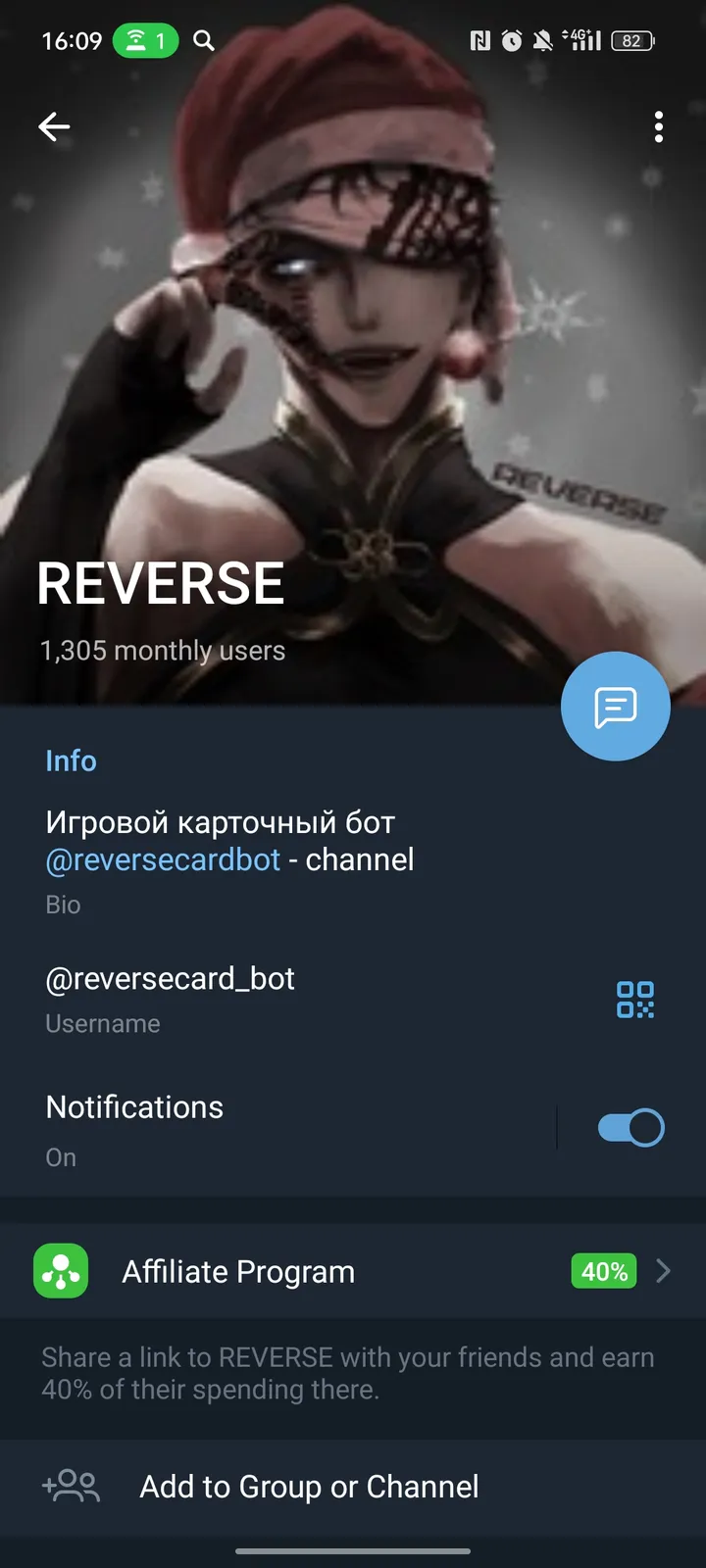The height and width of the screenshot is (1568, 706).
Task: Click the back arrow to leave the profile
Action: point(54,126)
